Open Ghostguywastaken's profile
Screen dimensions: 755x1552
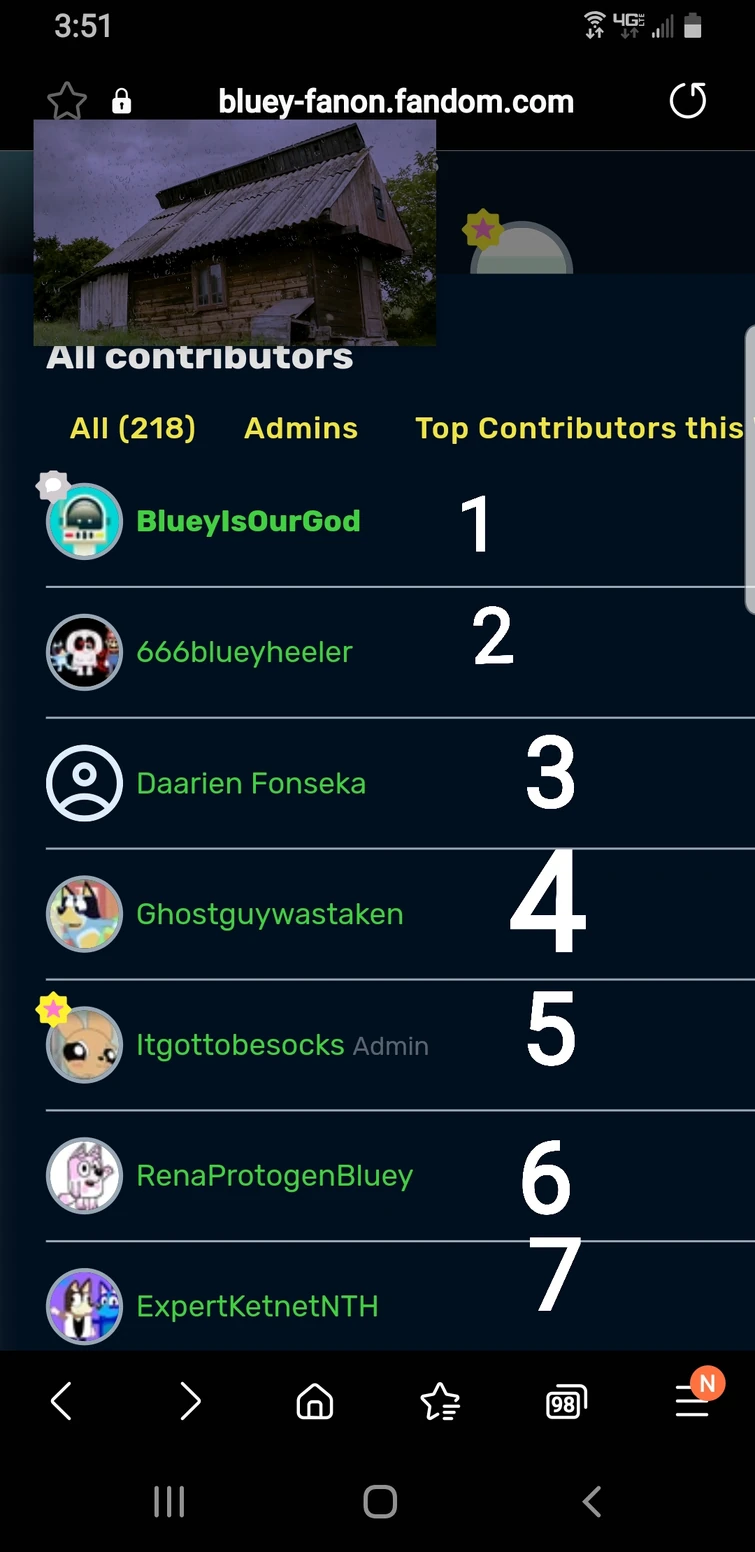(x=269, y=914)
